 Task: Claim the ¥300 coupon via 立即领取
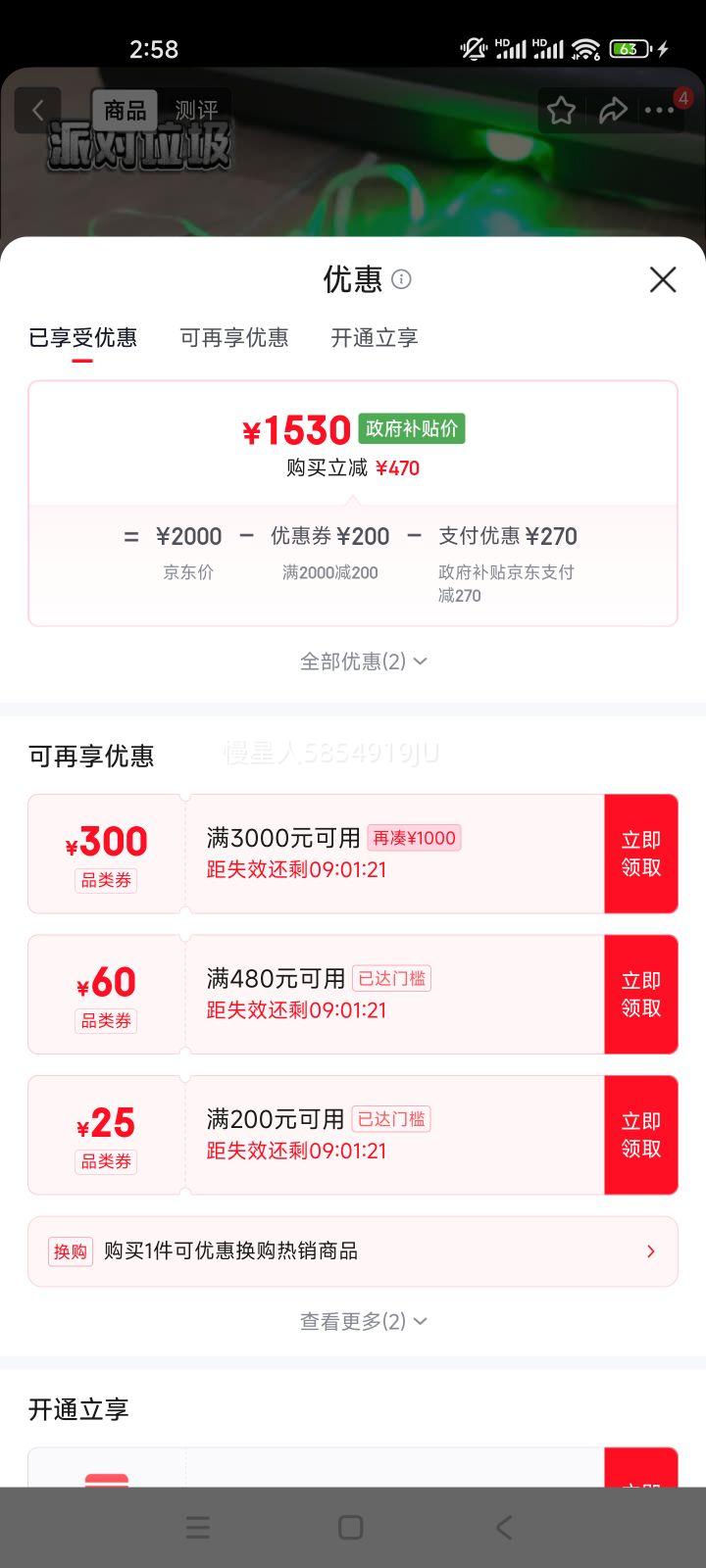click(x=640, y=853)
